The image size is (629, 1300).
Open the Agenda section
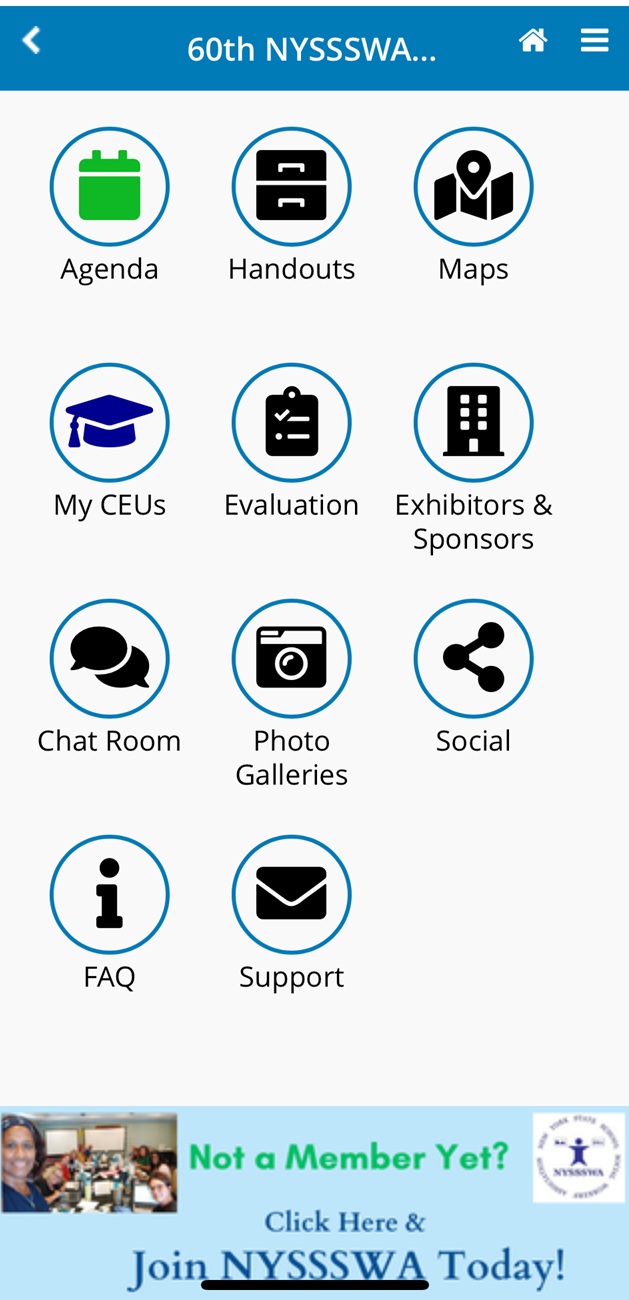pyautogui.click(x=110, y=187)
